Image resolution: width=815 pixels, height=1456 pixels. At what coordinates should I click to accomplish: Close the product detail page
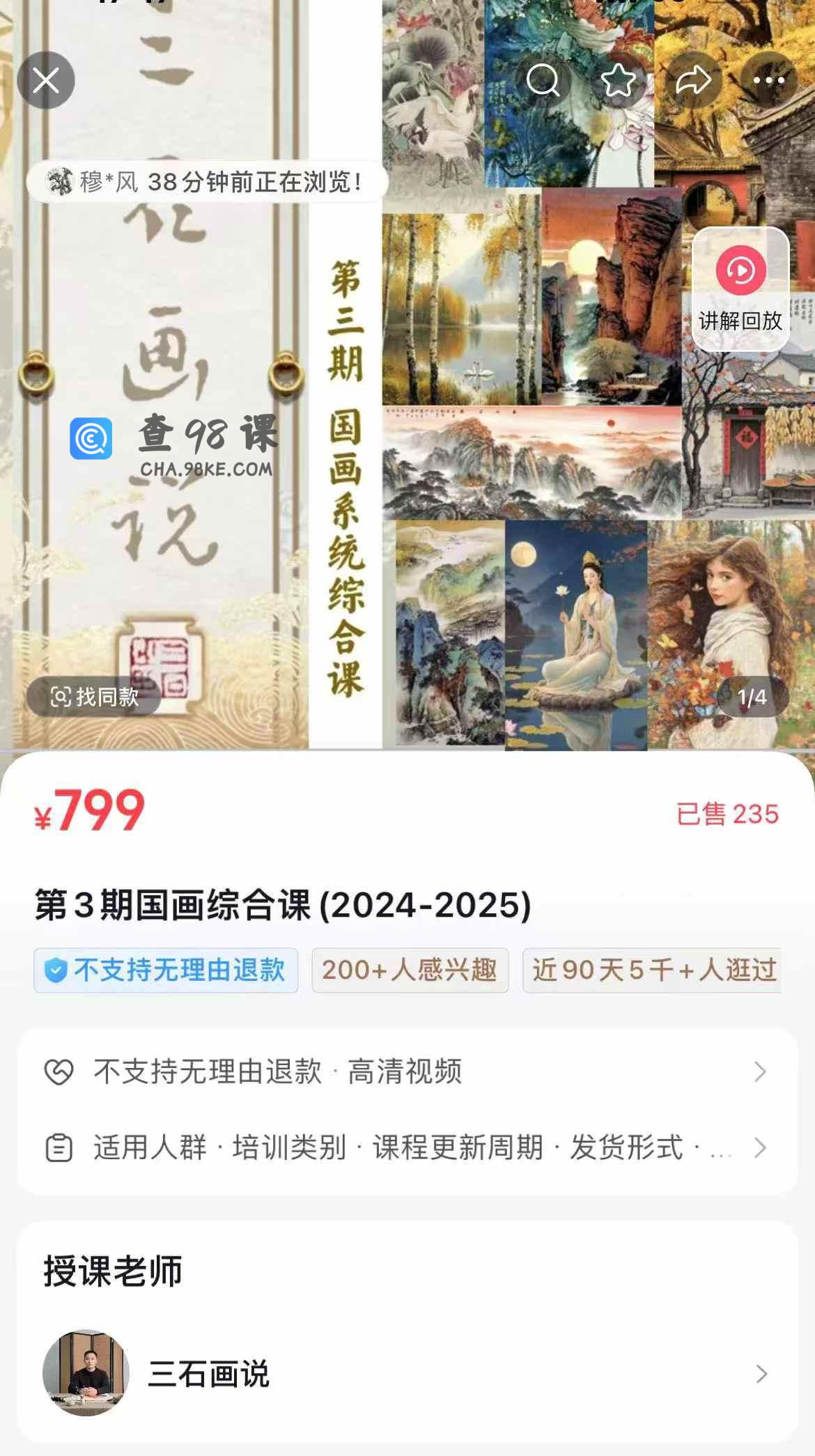46,80
